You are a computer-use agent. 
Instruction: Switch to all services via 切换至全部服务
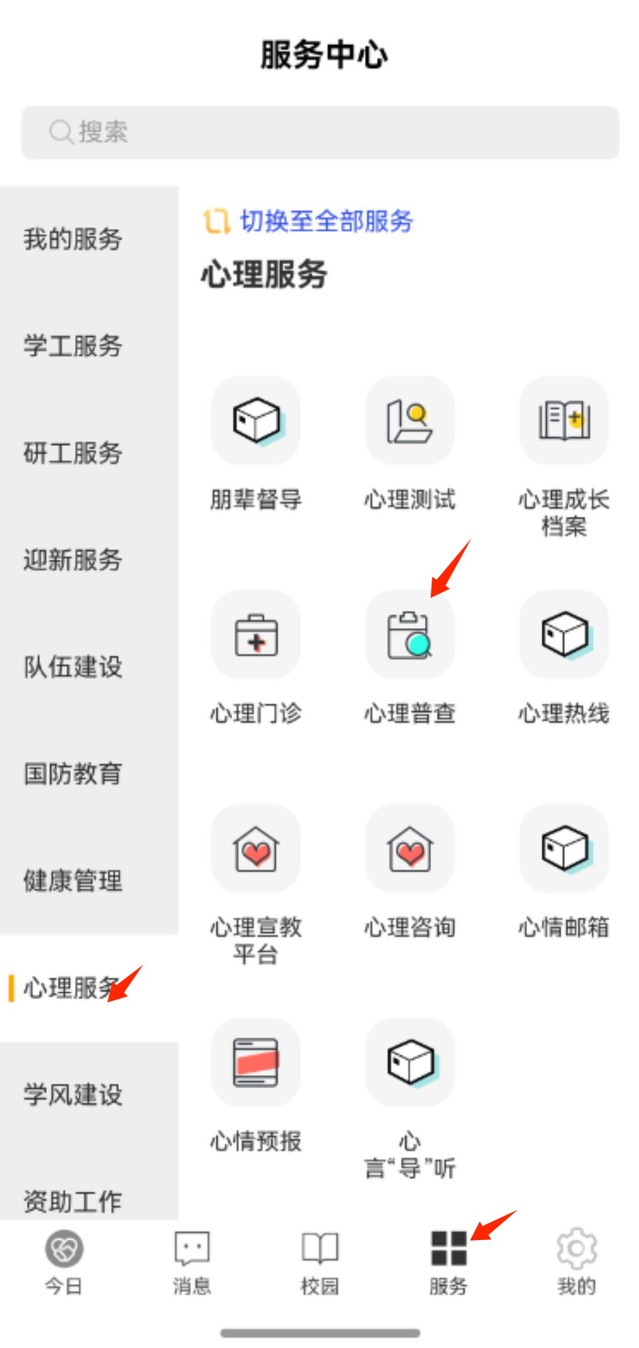click(308, 221)
